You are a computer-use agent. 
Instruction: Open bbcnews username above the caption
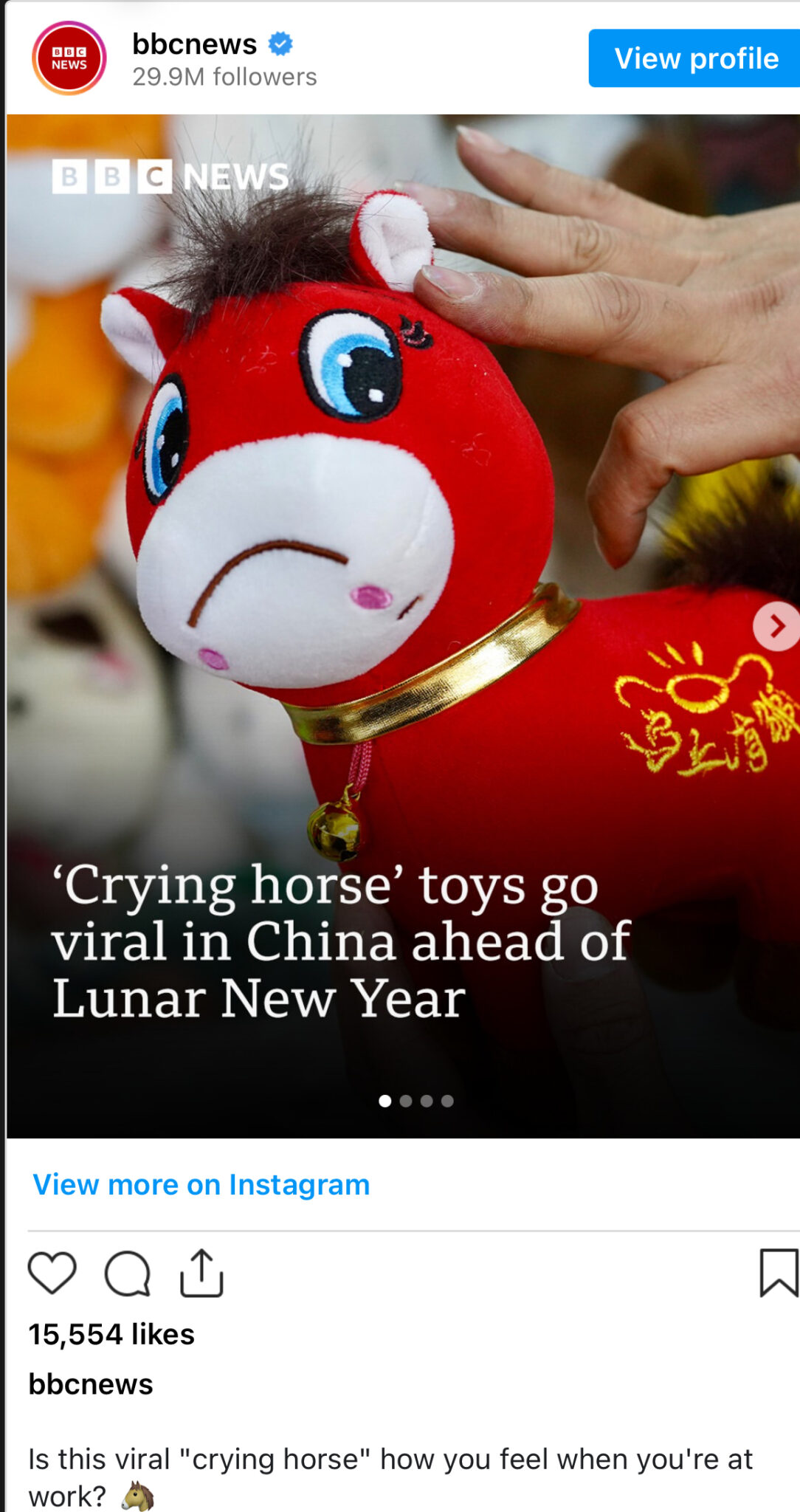(x=91, y=1384)
